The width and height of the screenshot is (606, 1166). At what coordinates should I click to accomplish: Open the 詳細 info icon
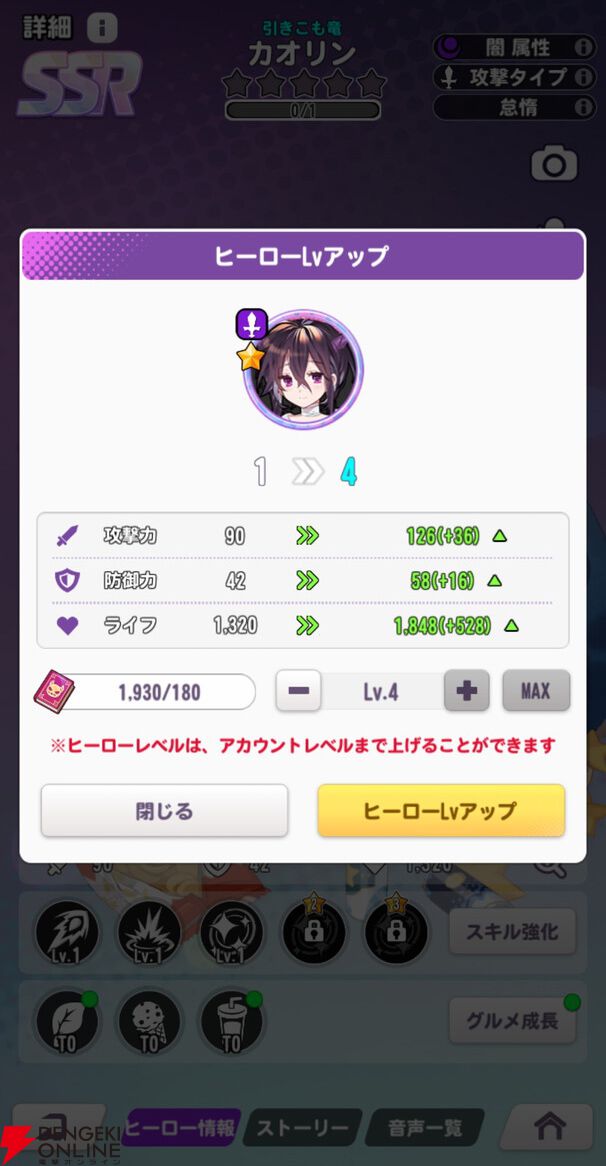(x=101, y=27)
